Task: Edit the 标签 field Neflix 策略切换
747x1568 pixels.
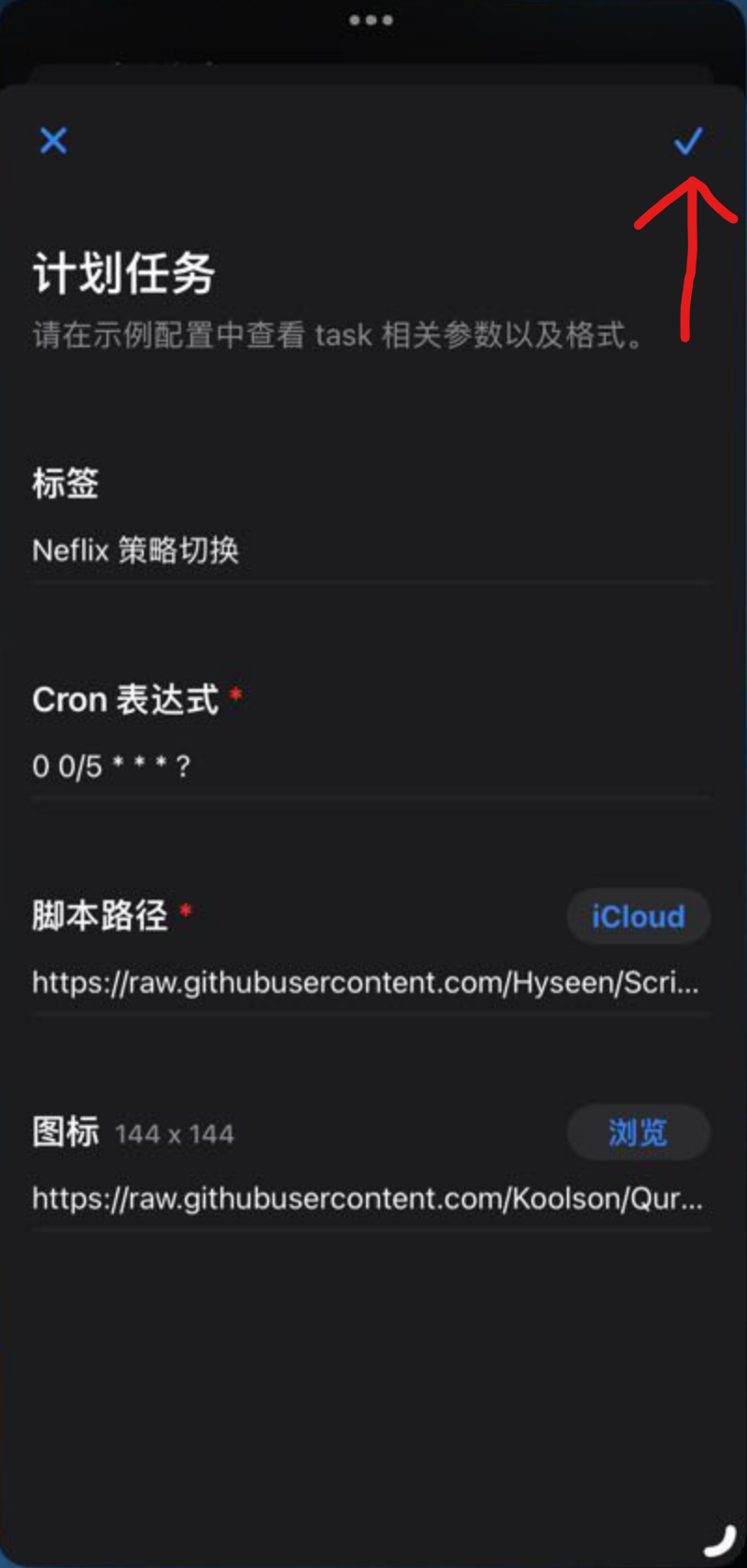Action: pos(370,551)
